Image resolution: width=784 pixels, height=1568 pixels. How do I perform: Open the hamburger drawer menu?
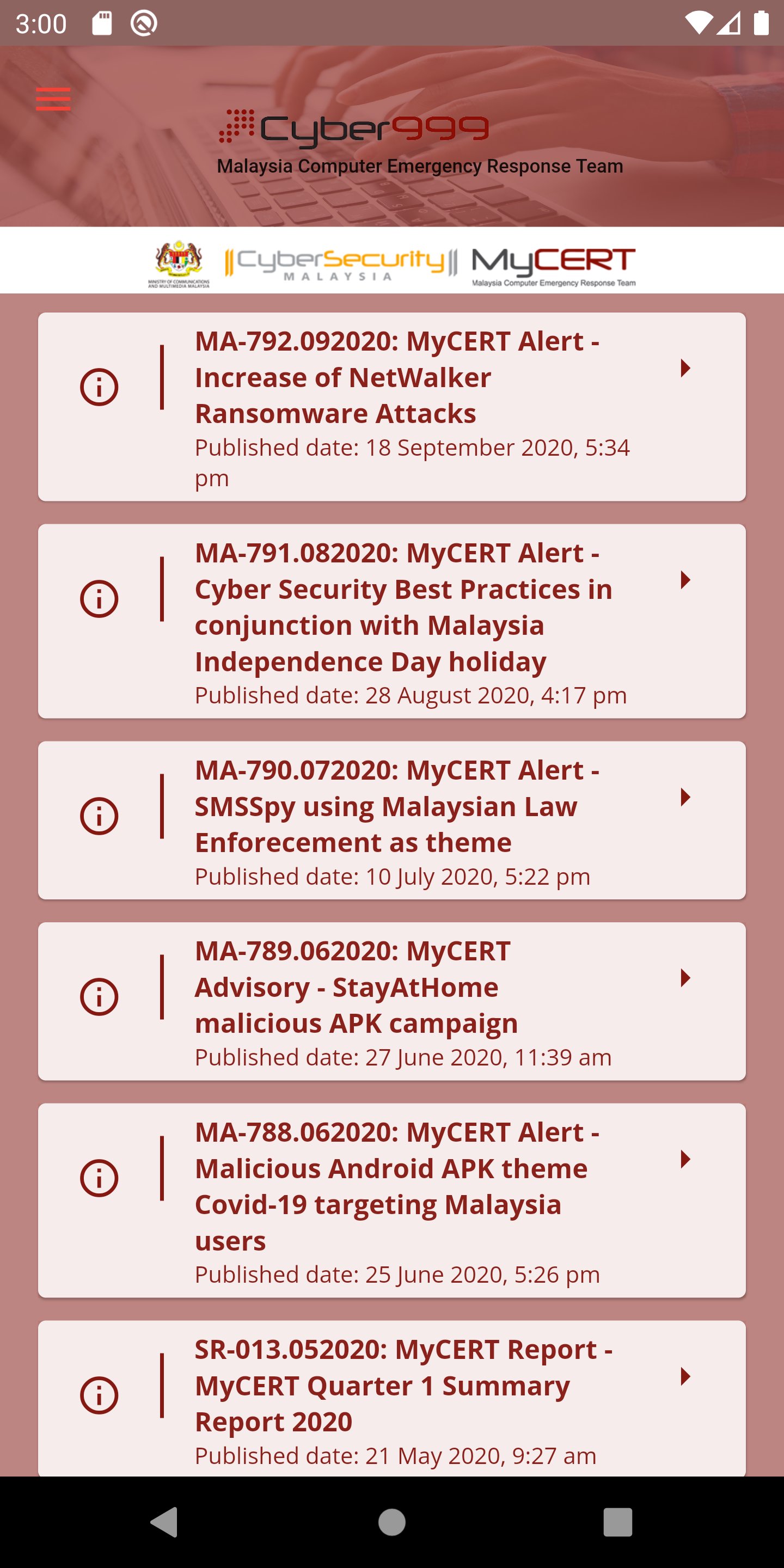click(x=53, y=99)
